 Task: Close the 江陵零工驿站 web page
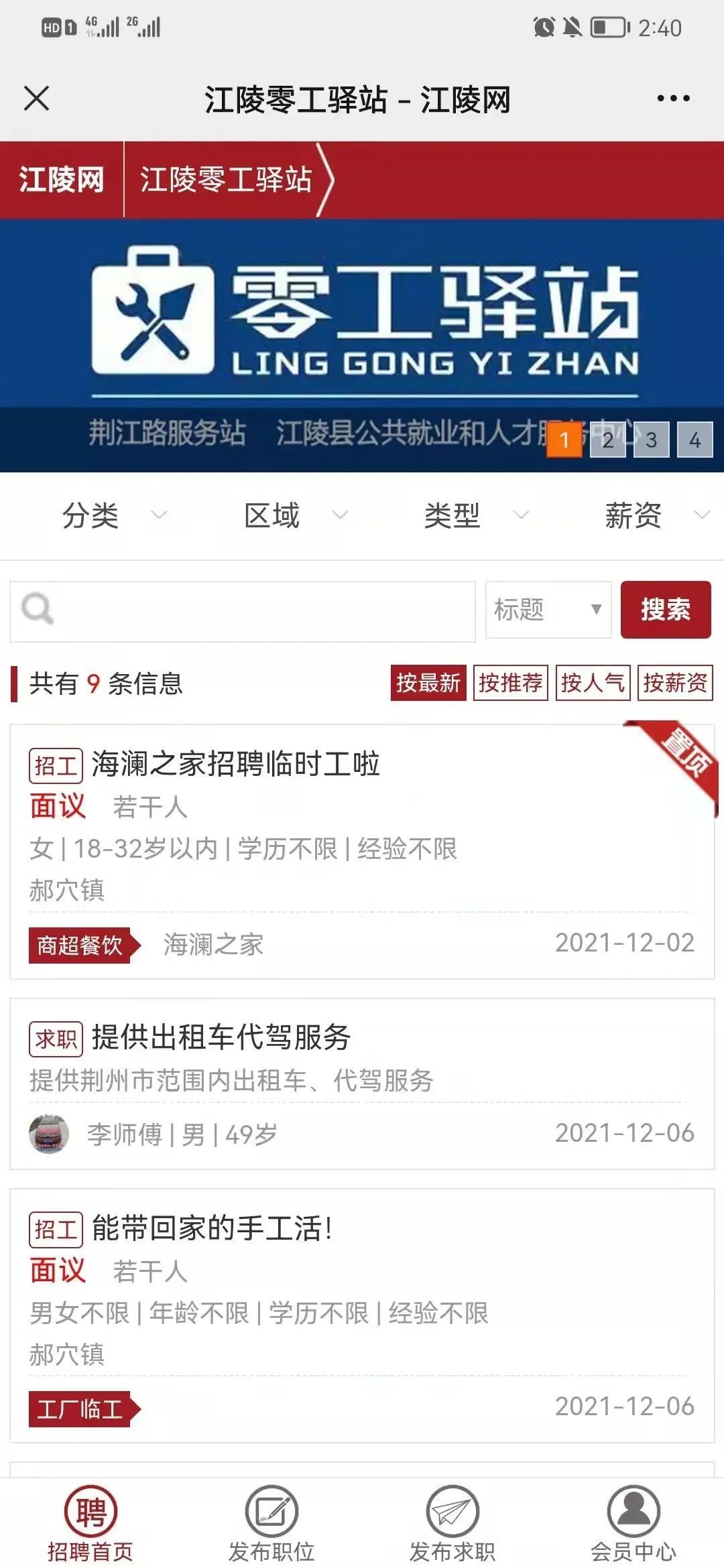[x=36, y=99]
